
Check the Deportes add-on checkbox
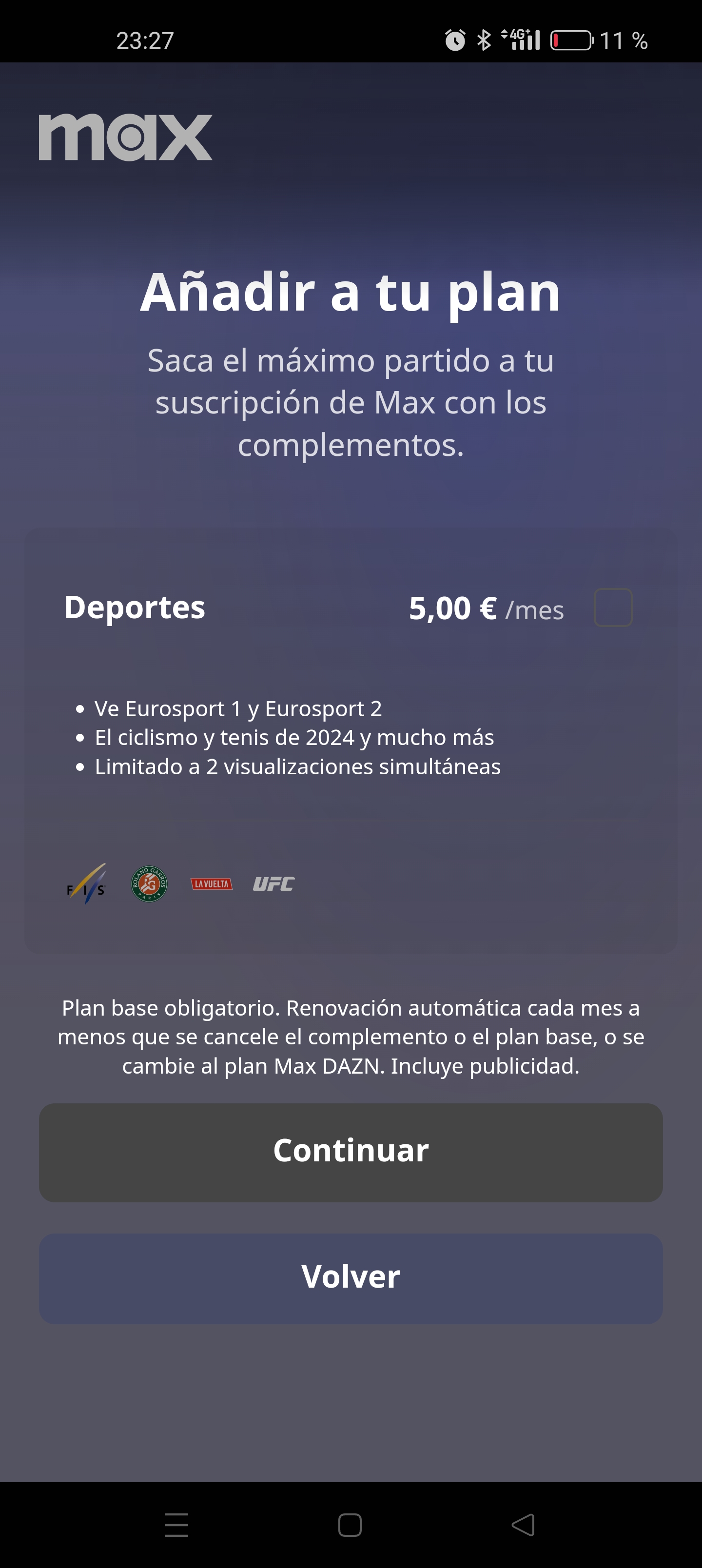[x=612, y=608]
